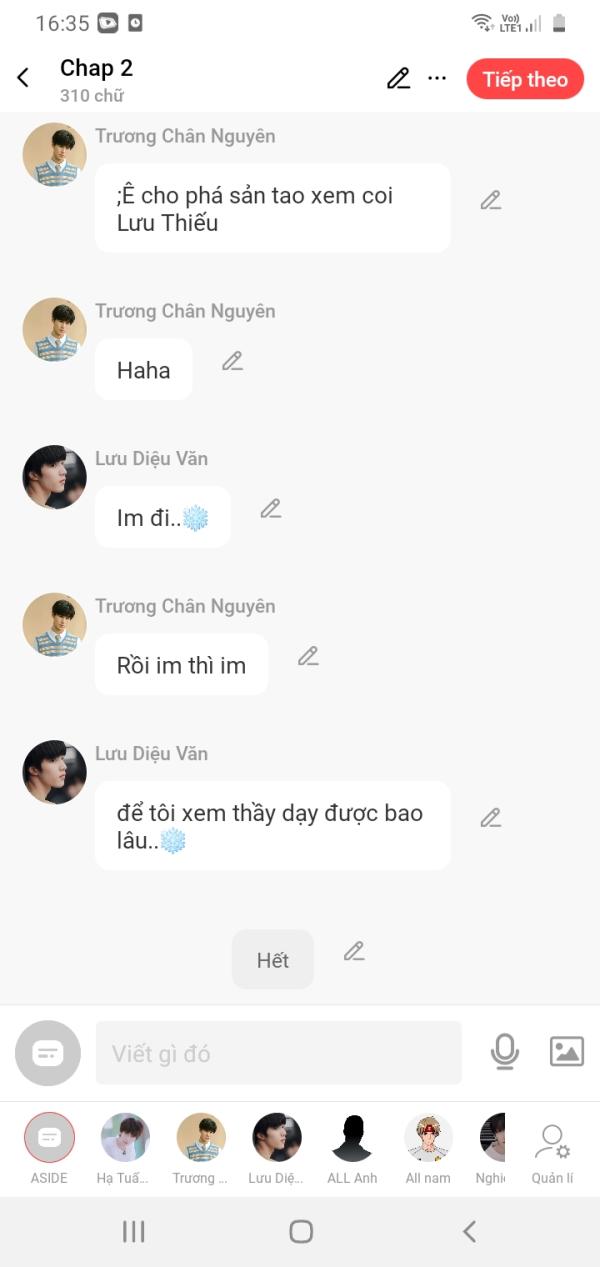The width and height of the screenshot is (600, 1267).
Task: Tap the Tiếp theo button
Action: [x=525, y=80]
